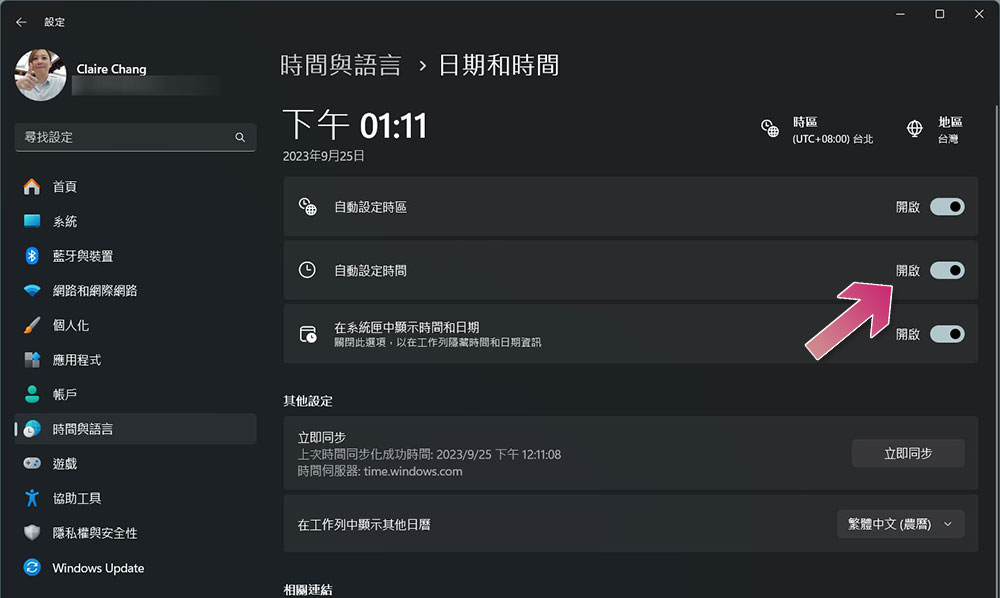Open 首頁 in the sidebar
Screen dimensions: 1000x598
click(x=135, y=187)
